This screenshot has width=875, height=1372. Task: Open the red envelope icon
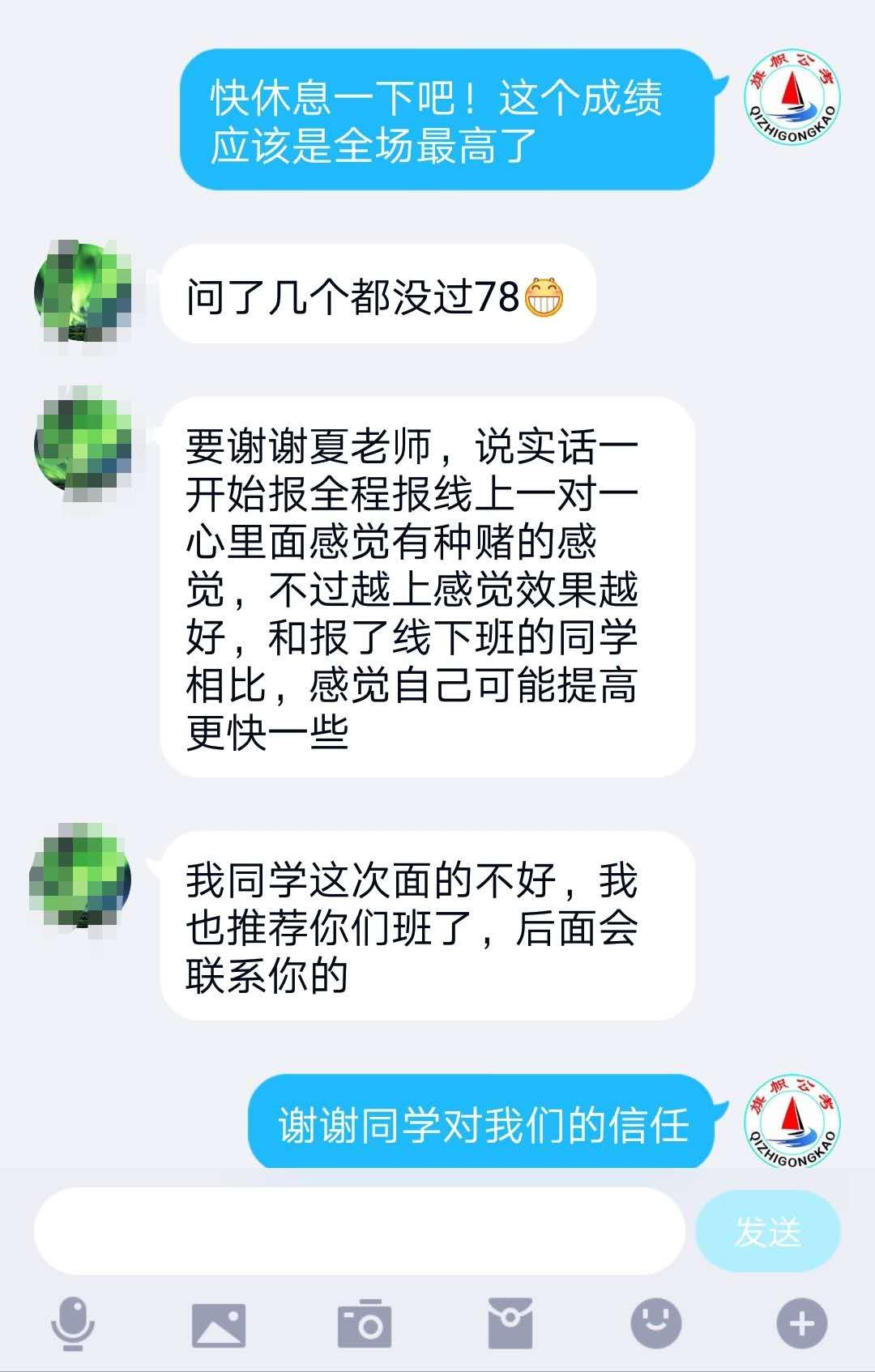pyautogui.click(x=510, y=1325)
